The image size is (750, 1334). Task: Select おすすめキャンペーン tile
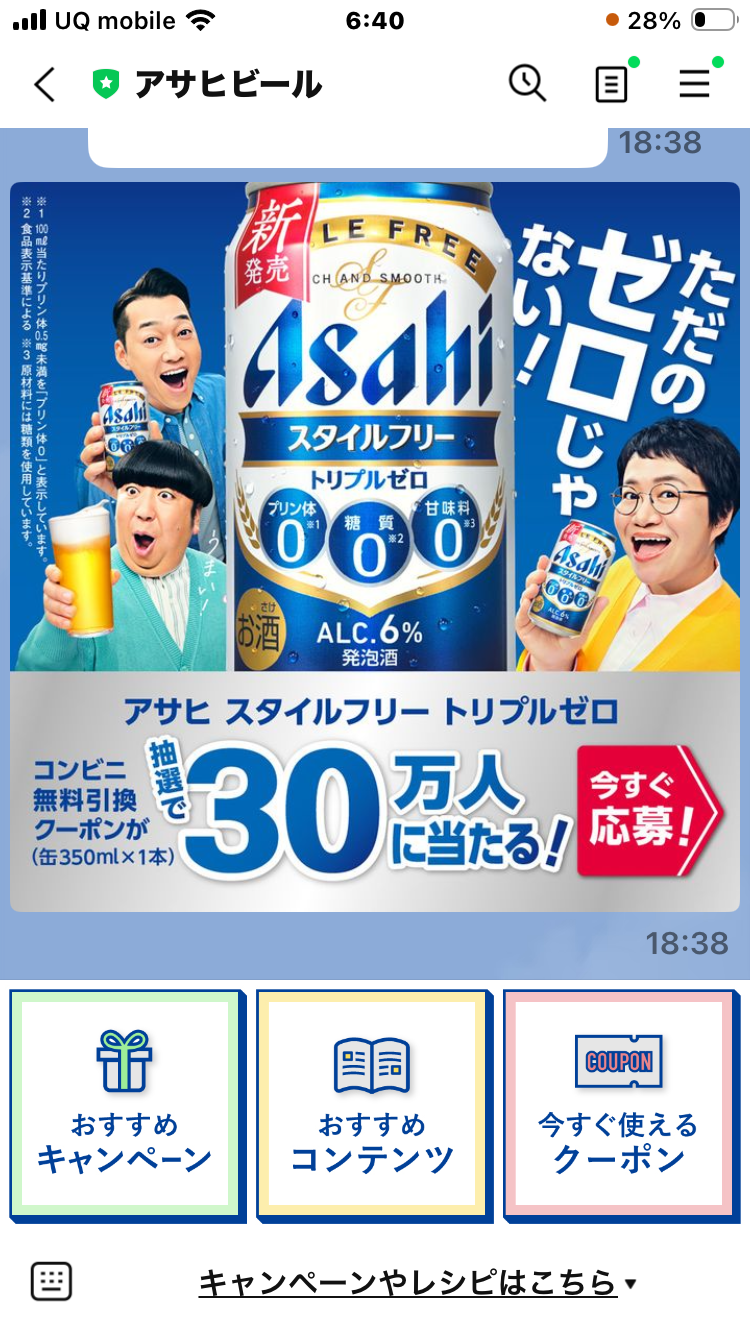click(x=126, y=1106)
